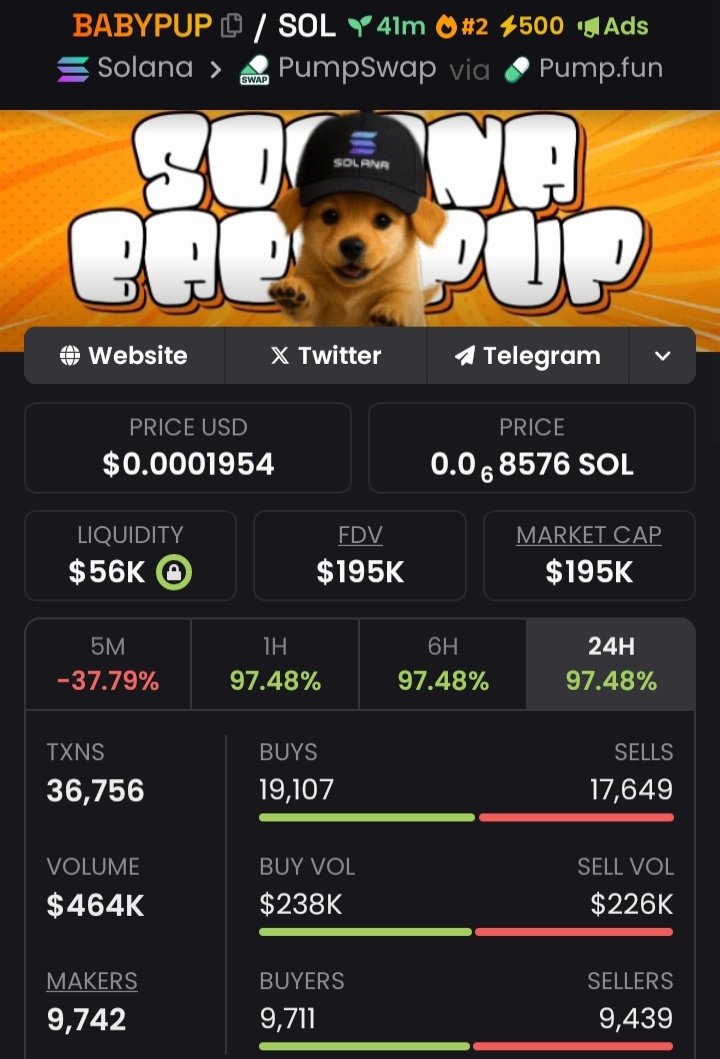Select the 1H timeframe tab
Image resolution: width=720 pixels, height=1059 pixels.
coord(275,665)
